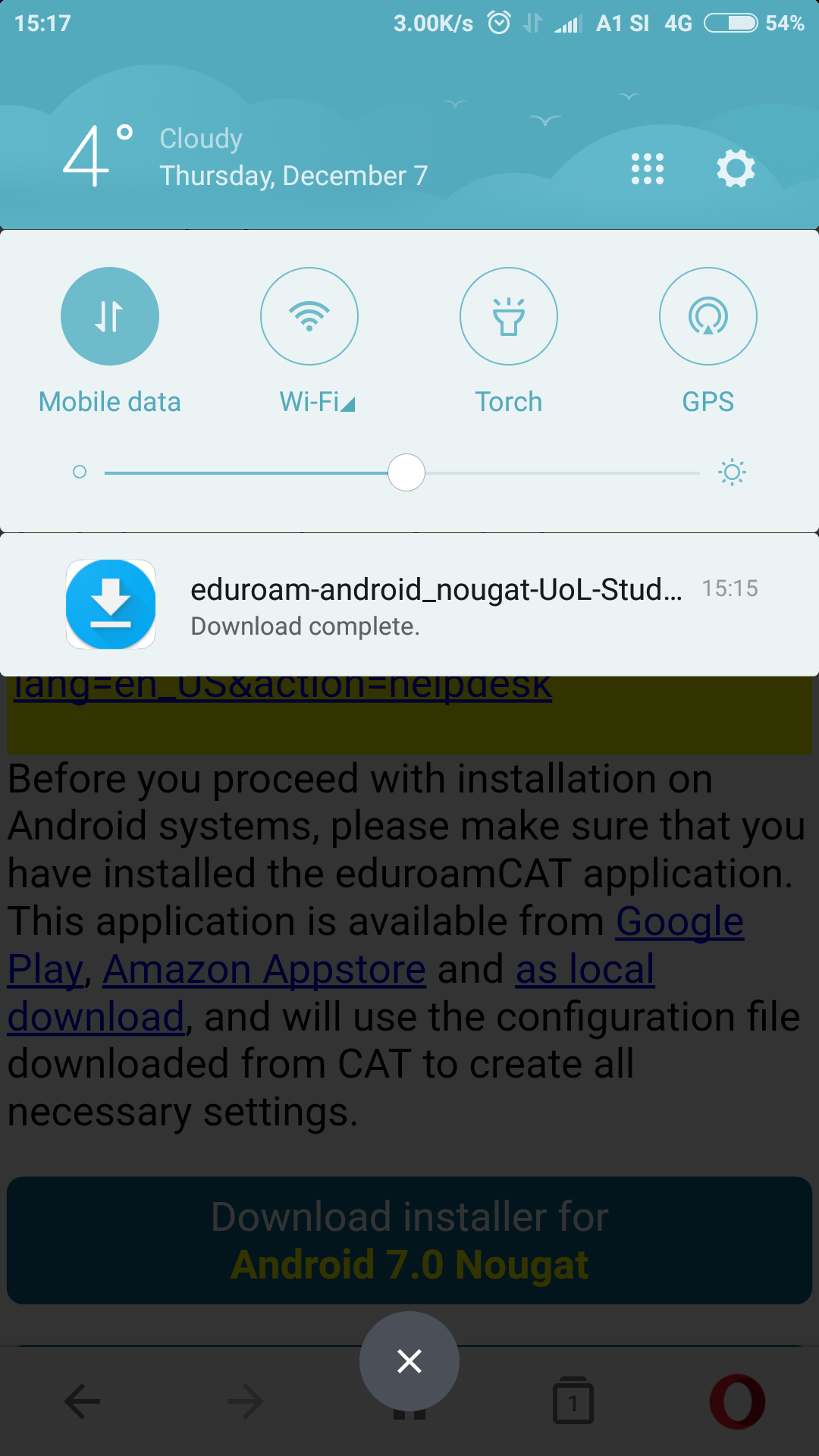The width and height of the screenshot is (819, 1456).
Task: Tap a point on the brightness slider
Action: [402, 472]
